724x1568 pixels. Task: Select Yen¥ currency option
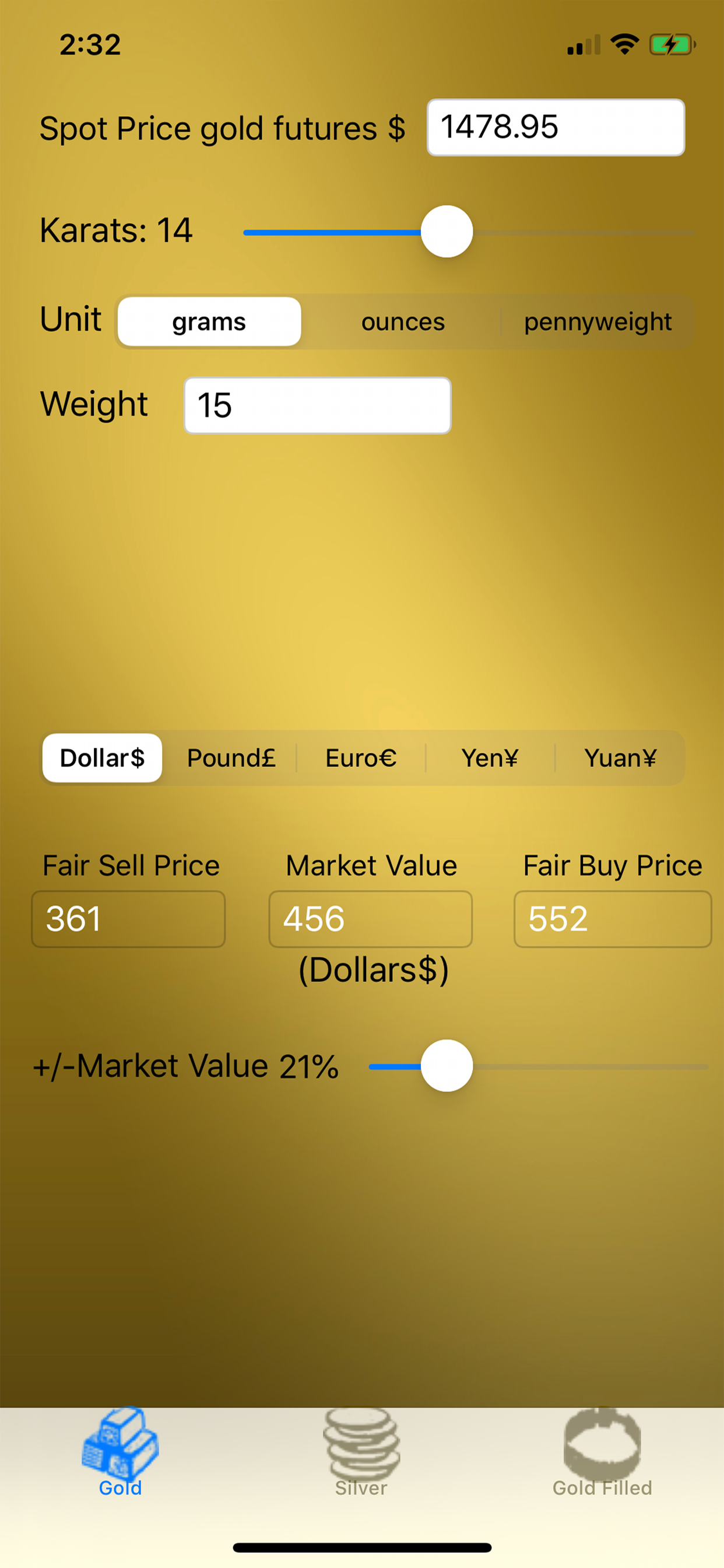click(x=490, y=758)
